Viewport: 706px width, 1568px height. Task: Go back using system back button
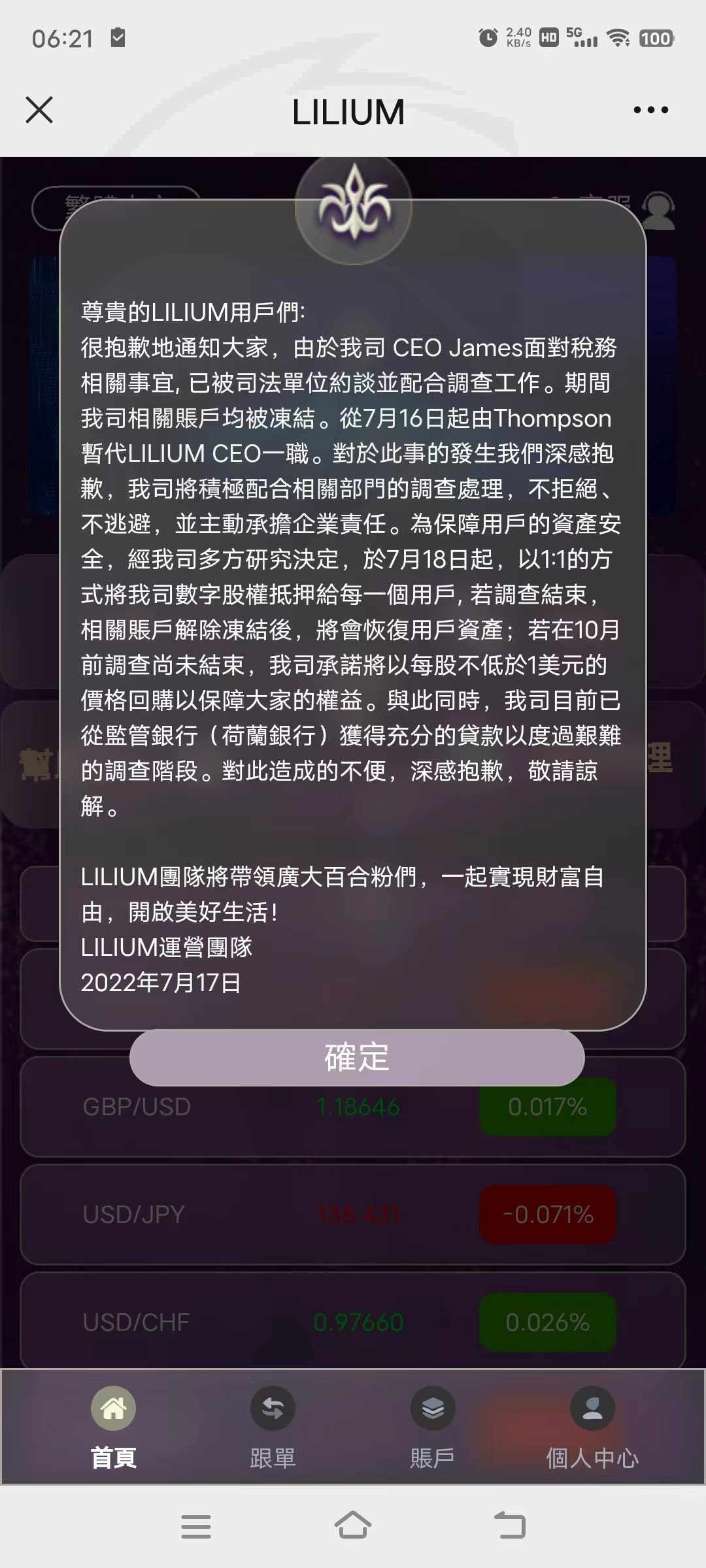(x=510, y=1526)
